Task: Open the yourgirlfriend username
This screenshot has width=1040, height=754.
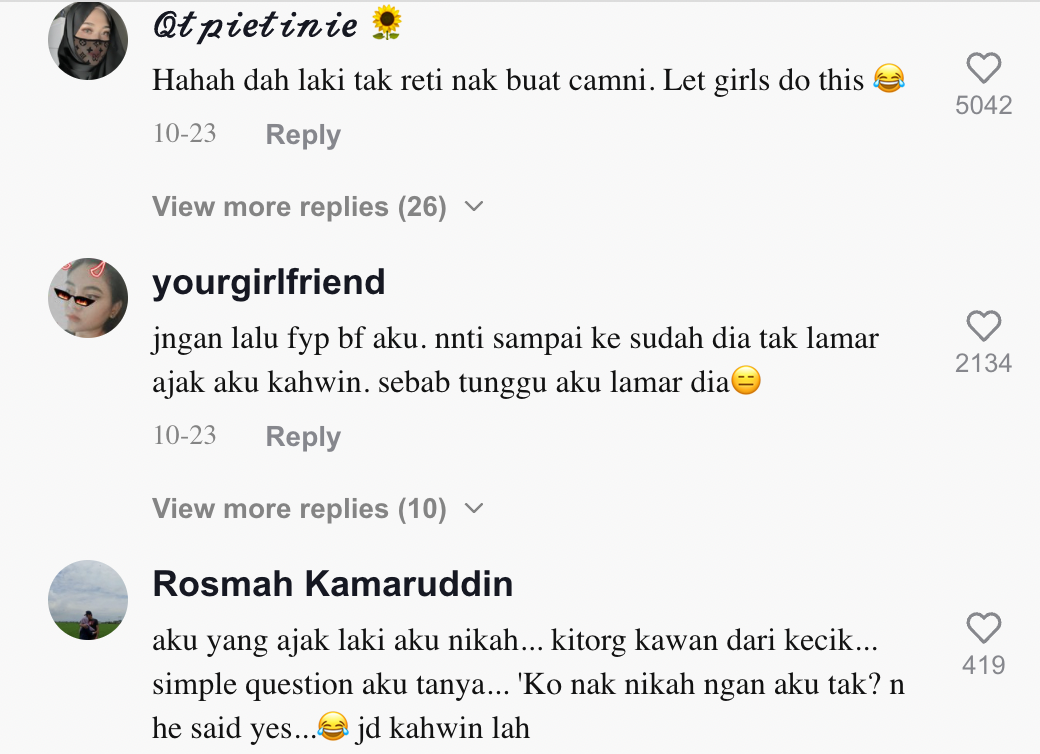Action: click(x=268, y=282)
